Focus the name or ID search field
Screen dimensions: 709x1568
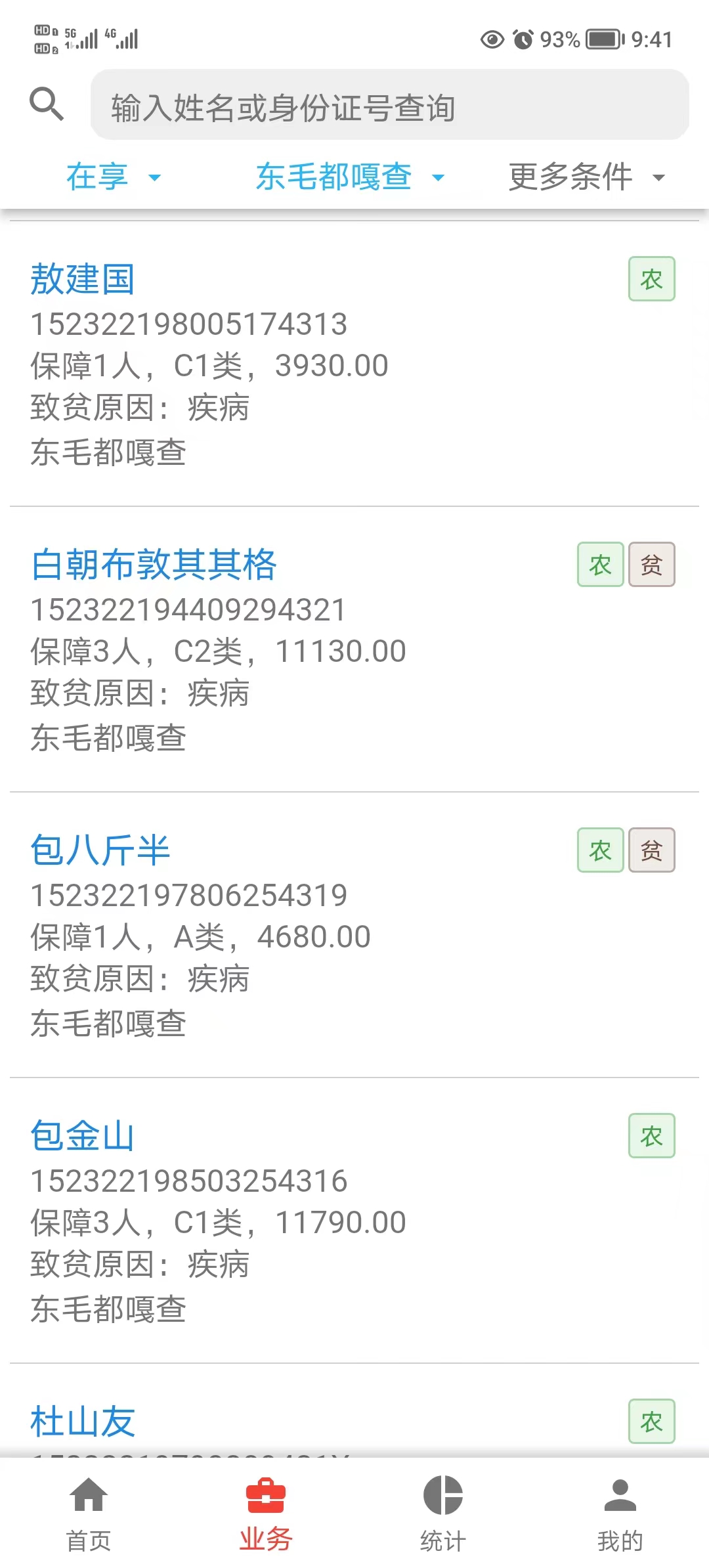pyautogui.click(x=390, y=105)
